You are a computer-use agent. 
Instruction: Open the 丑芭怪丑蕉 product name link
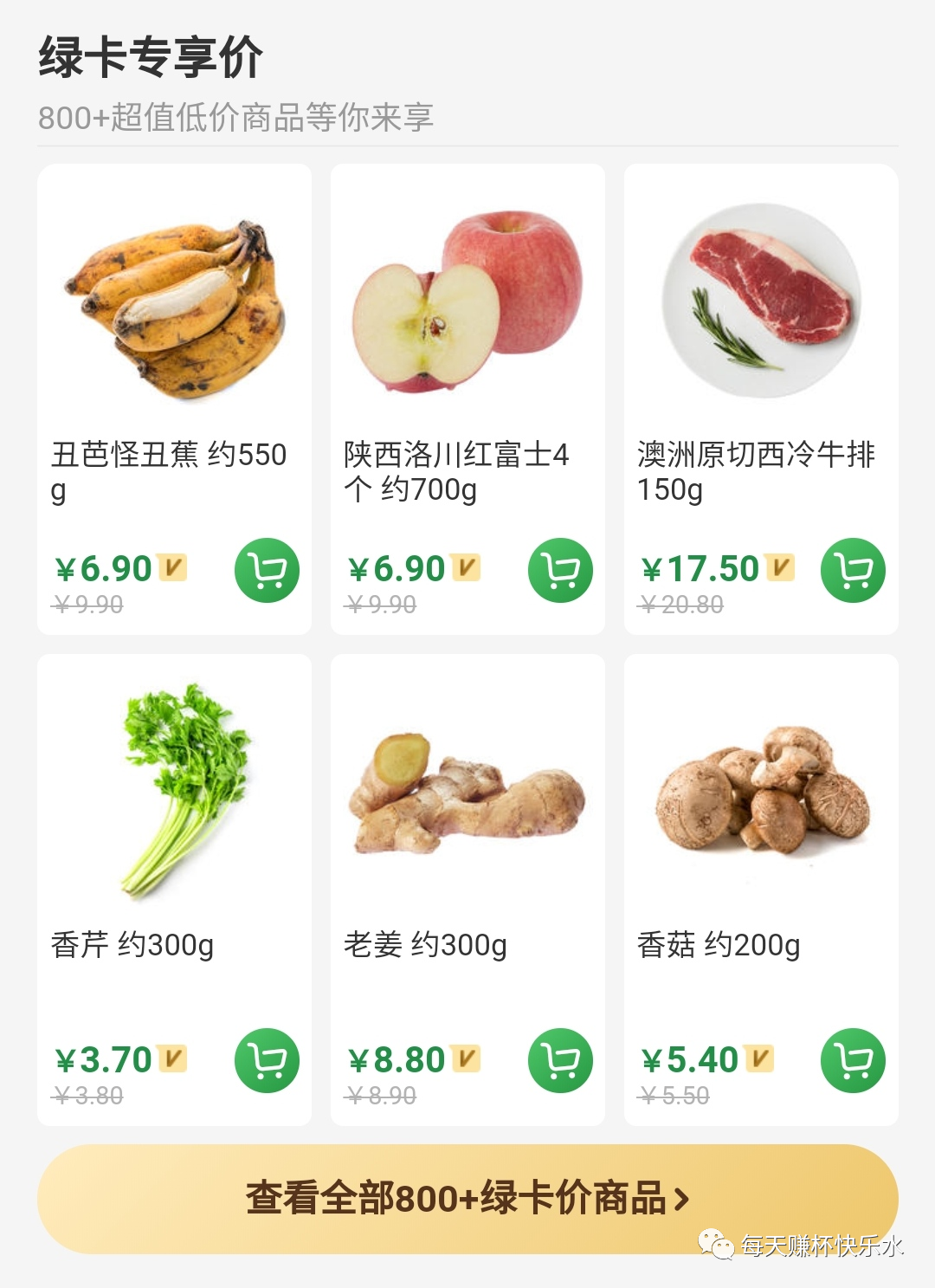point(170,472)
